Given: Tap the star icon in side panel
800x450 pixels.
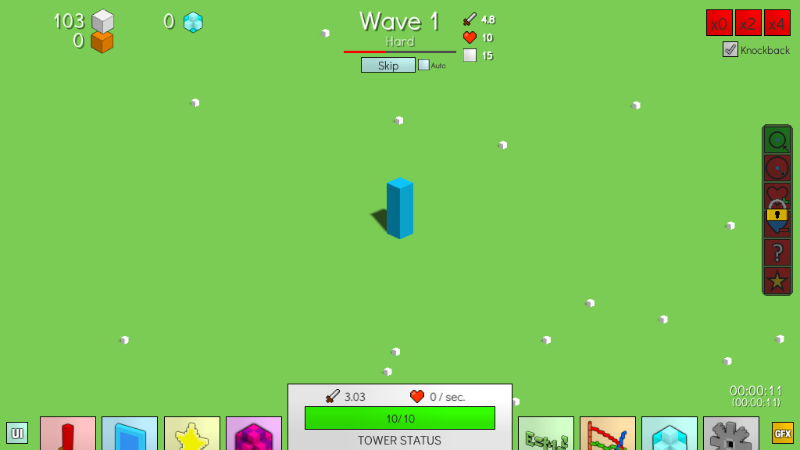Looking at the screenshot, I should tap(778, 280).
